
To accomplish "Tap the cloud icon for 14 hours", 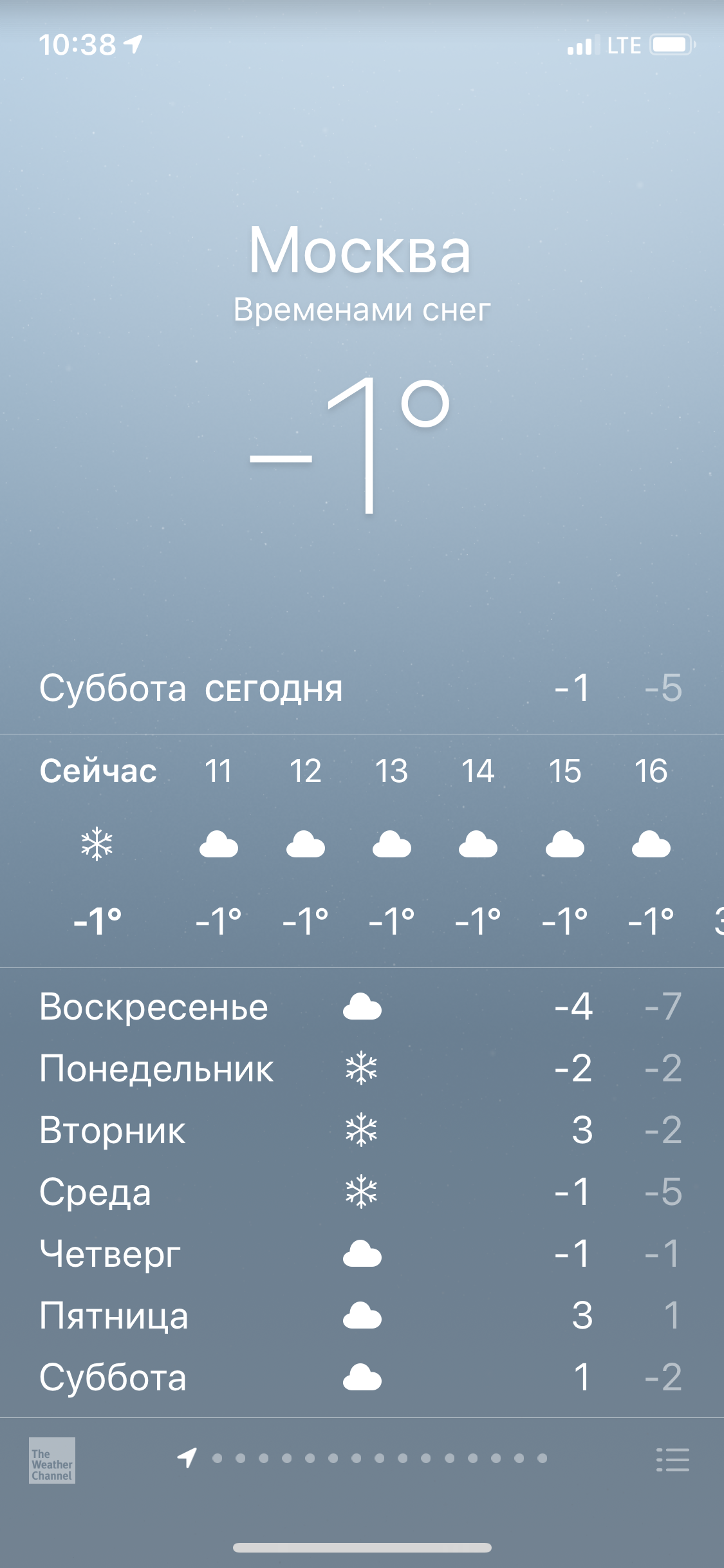I will pos(478,846).
